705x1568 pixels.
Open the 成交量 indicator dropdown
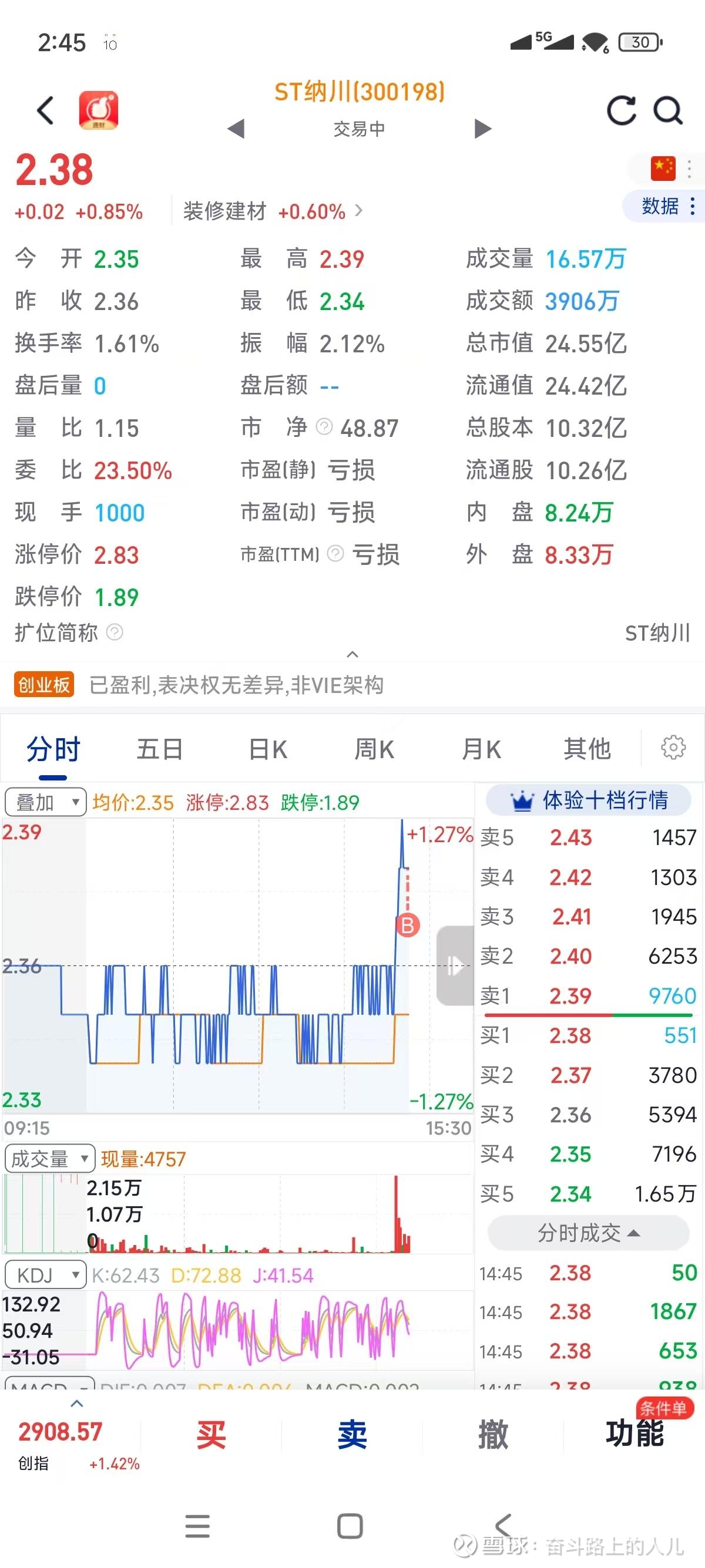[49, 1159]
